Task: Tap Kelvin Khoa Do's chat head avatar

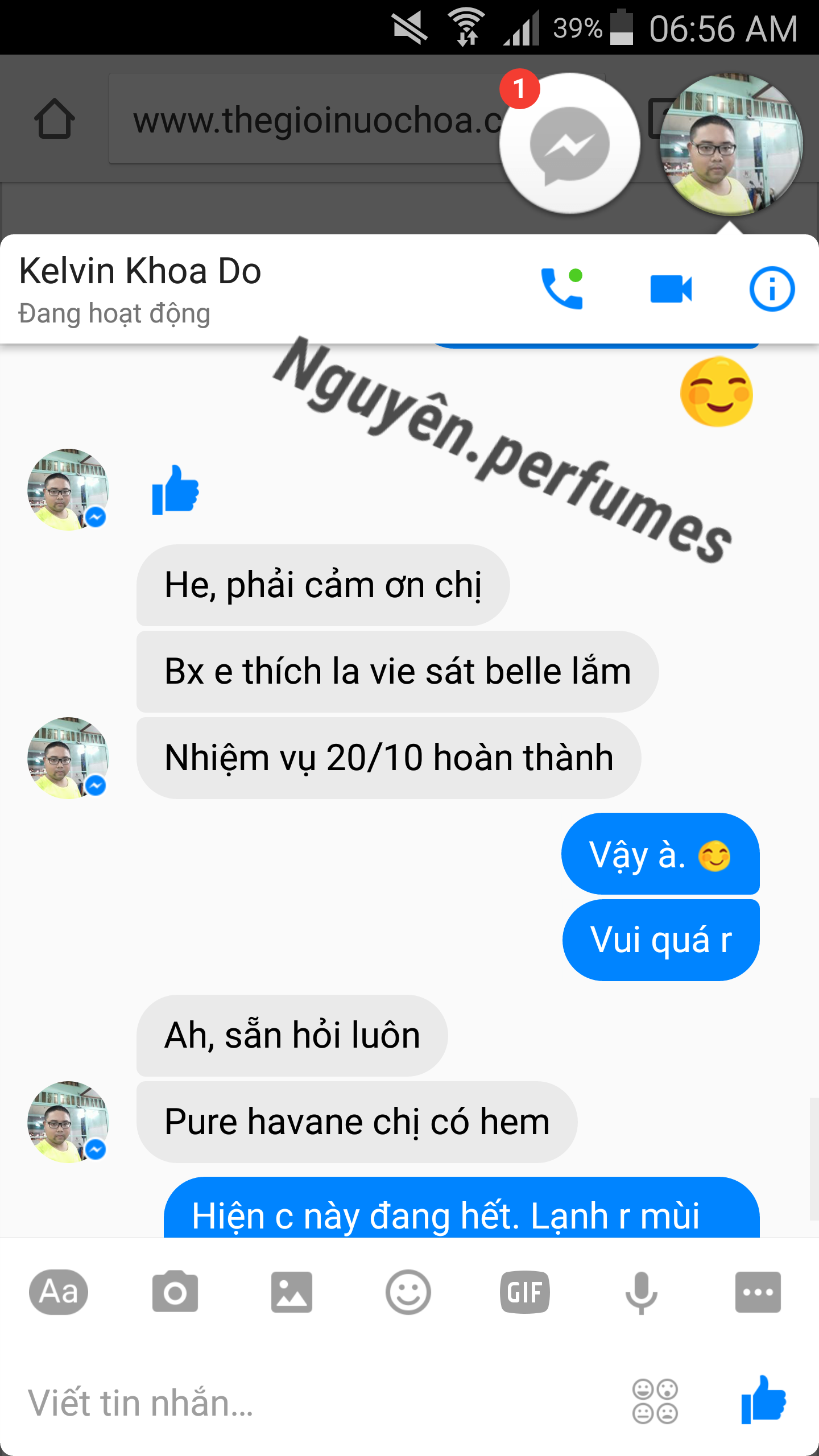Action: 731,144
